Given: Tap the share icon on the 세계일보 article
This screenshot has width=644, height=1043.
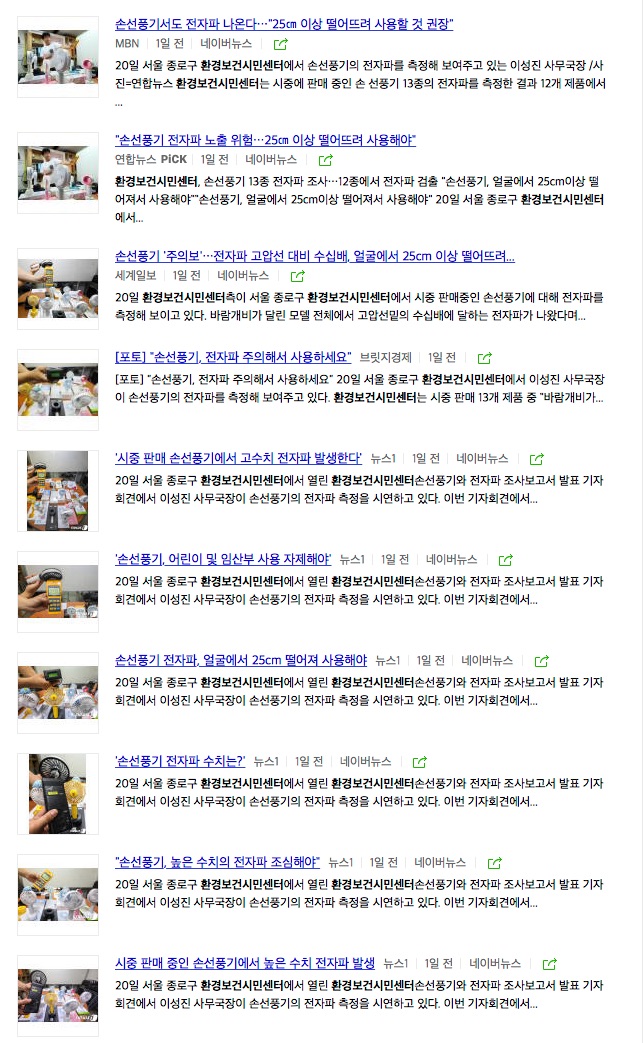Looking at the screenshot, I should (x=297, y=276).
